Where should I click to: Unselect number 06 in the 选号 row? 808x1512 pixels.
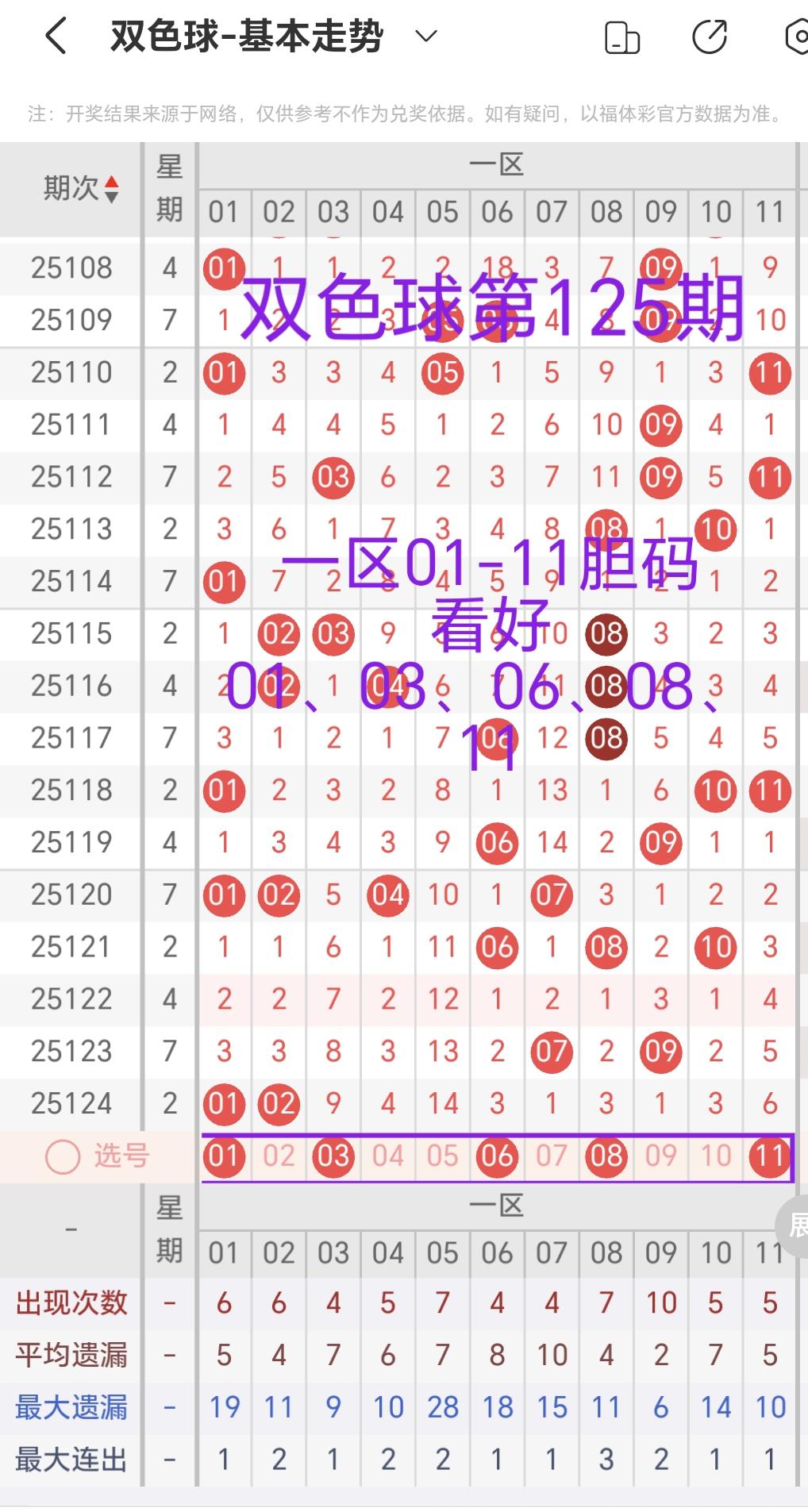pos(497,1156)
